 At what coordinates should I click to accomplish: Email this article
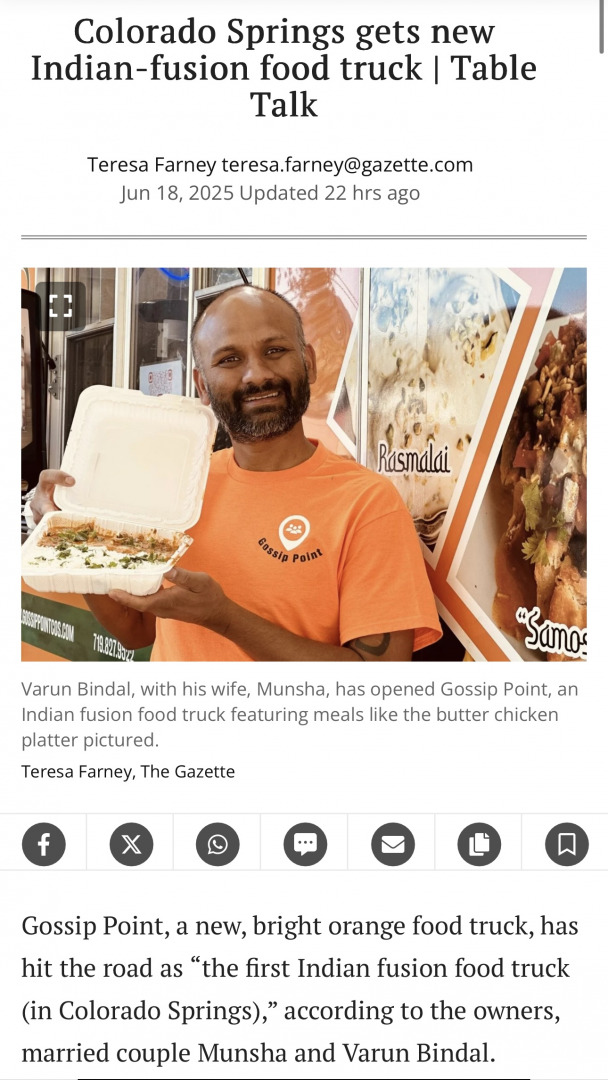[392, 844]
